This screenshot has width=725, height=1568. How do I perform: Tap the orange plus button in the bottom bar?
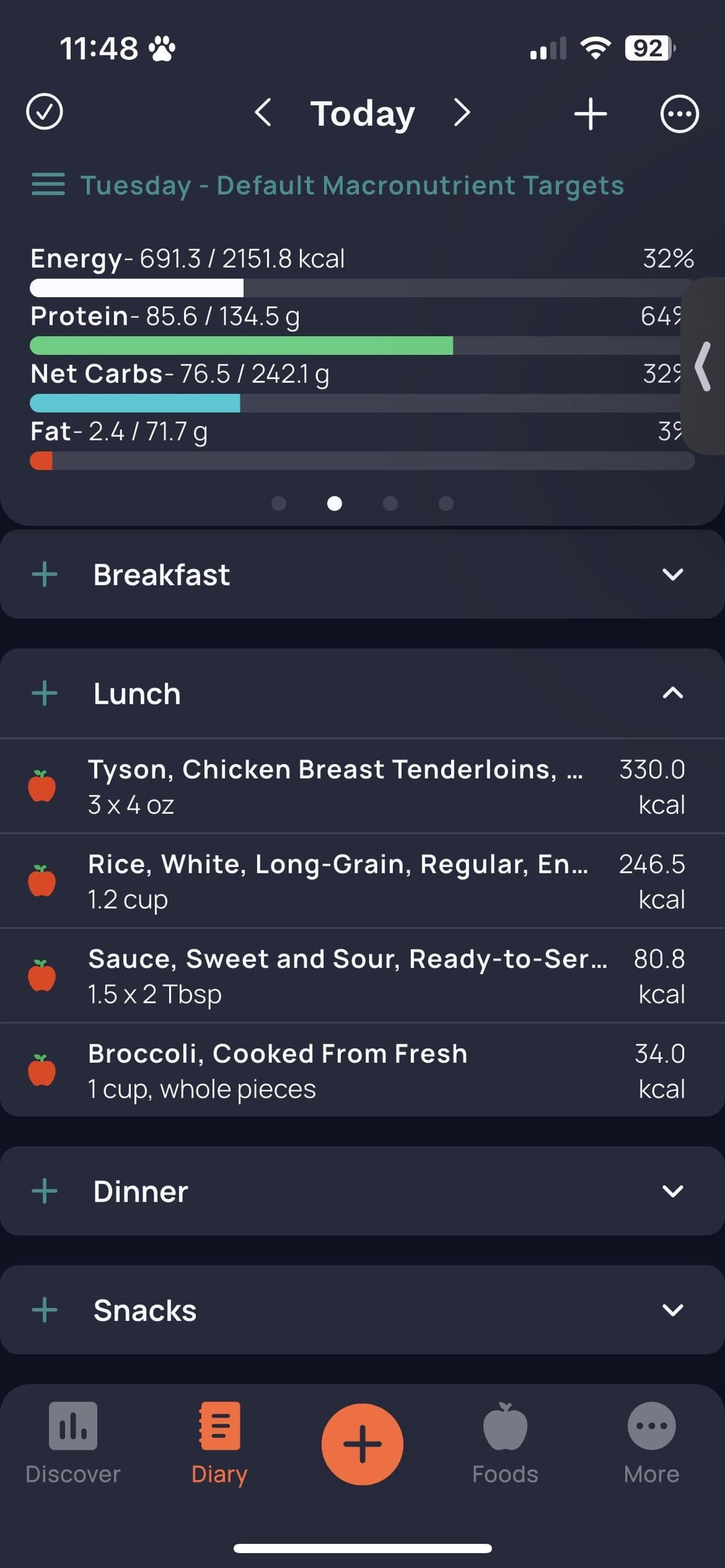362,1444
